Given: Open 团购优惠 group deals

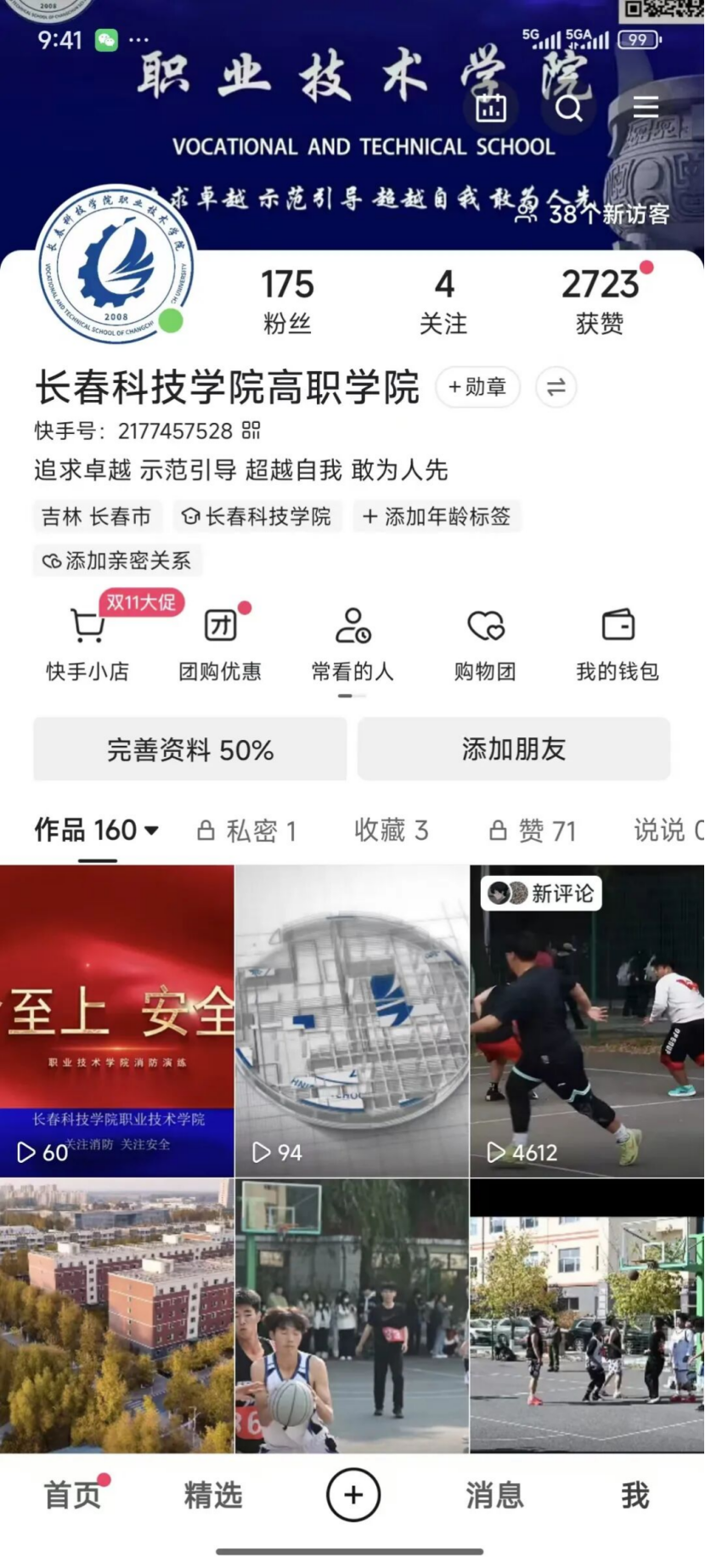Looking at the screenshot, I should click(220, 642).
